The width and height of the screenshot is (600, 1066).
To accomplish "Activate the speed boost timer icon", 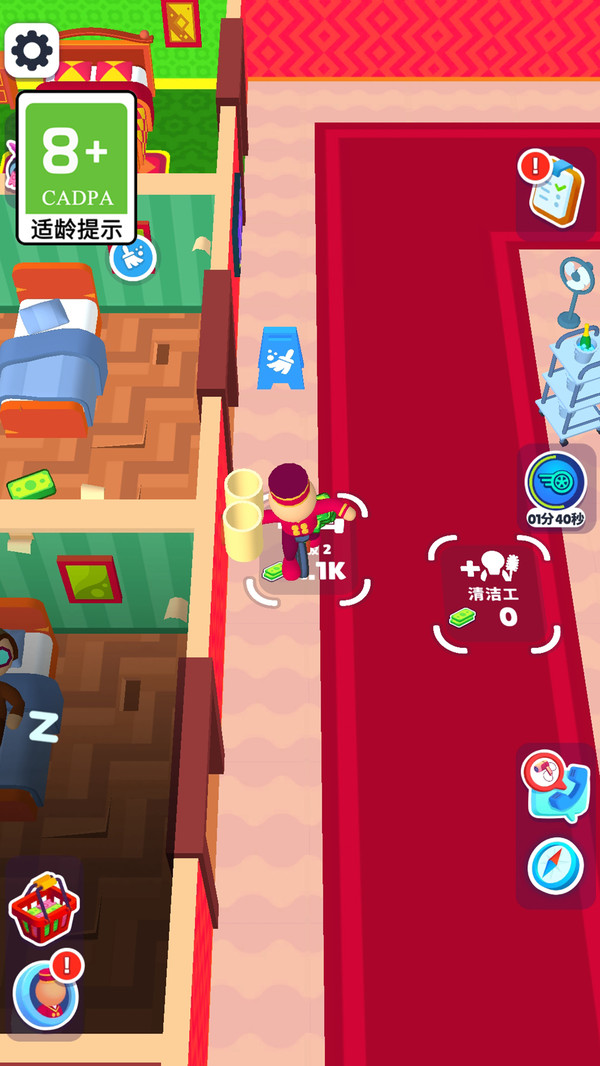I will click(x=556, y=483).
